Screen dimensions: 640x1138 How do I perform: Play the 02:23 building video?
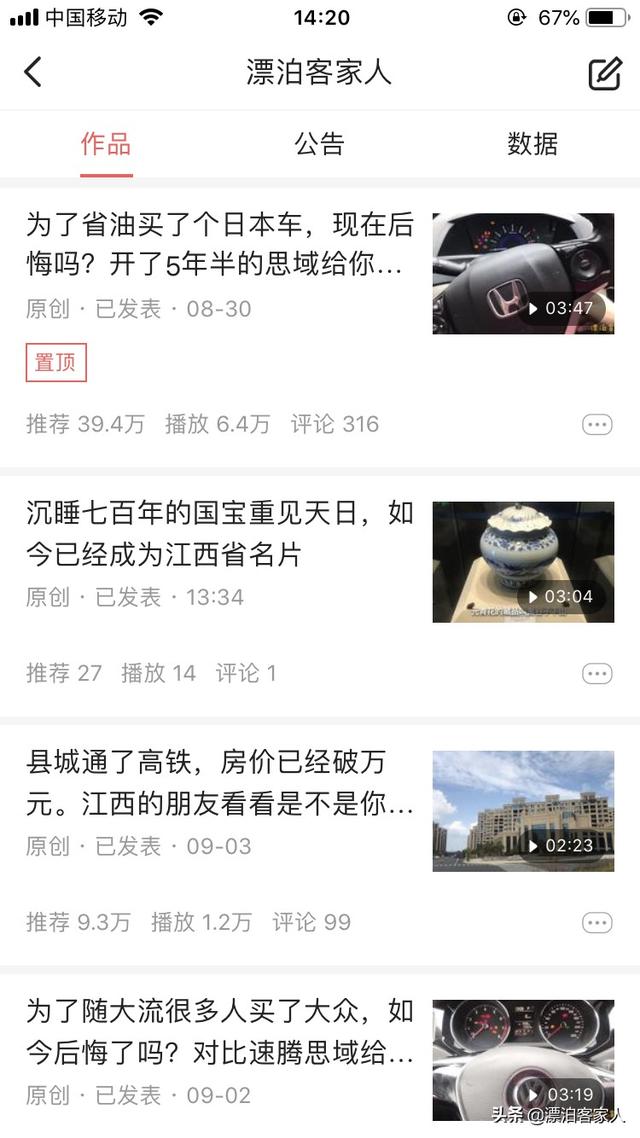click(523, 811)
